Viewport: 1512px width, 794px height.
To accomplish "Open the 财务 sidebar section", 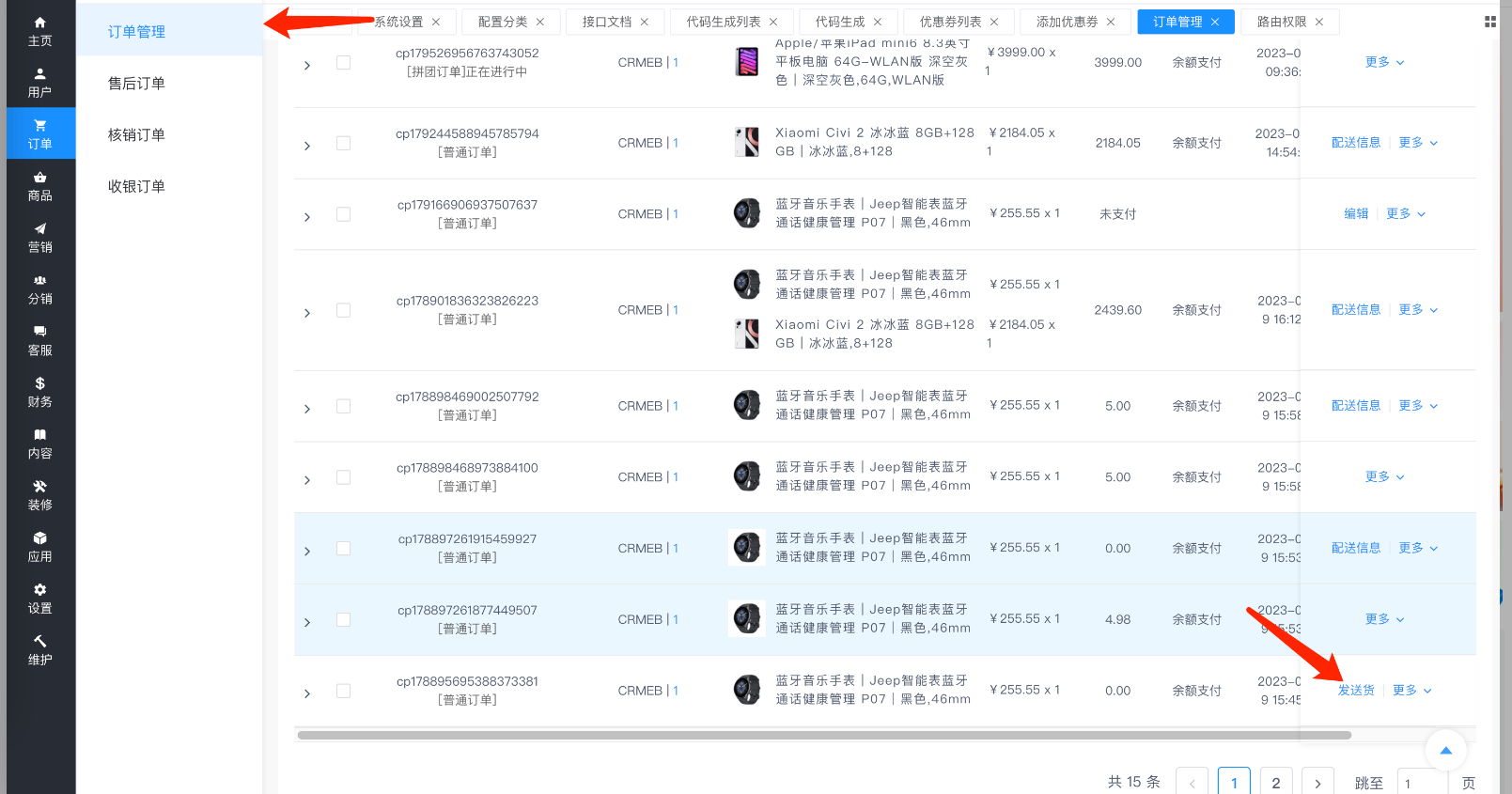I will (39, 392).
